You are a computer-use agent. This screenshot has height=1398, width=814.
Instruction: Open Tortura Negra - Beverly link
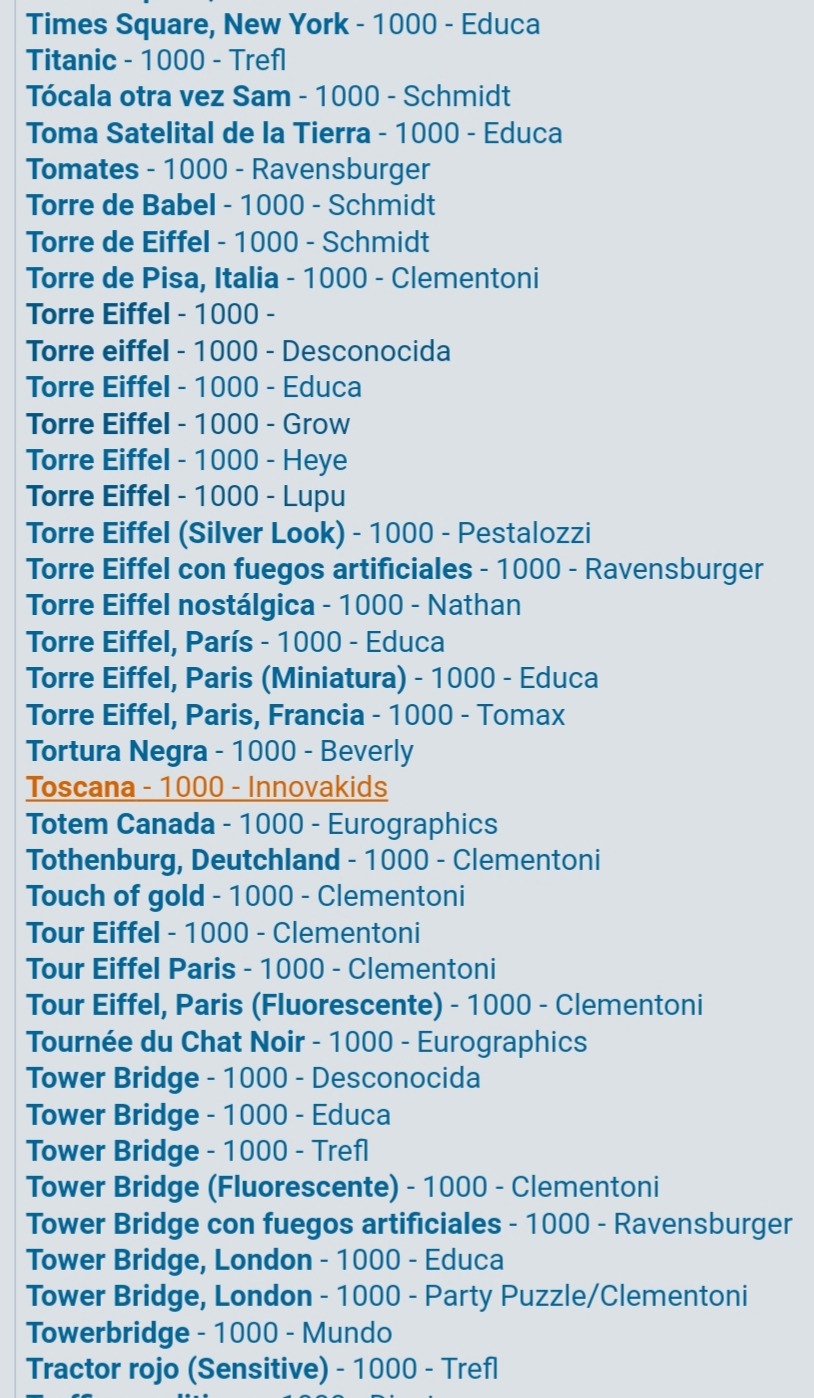[220, 751]
